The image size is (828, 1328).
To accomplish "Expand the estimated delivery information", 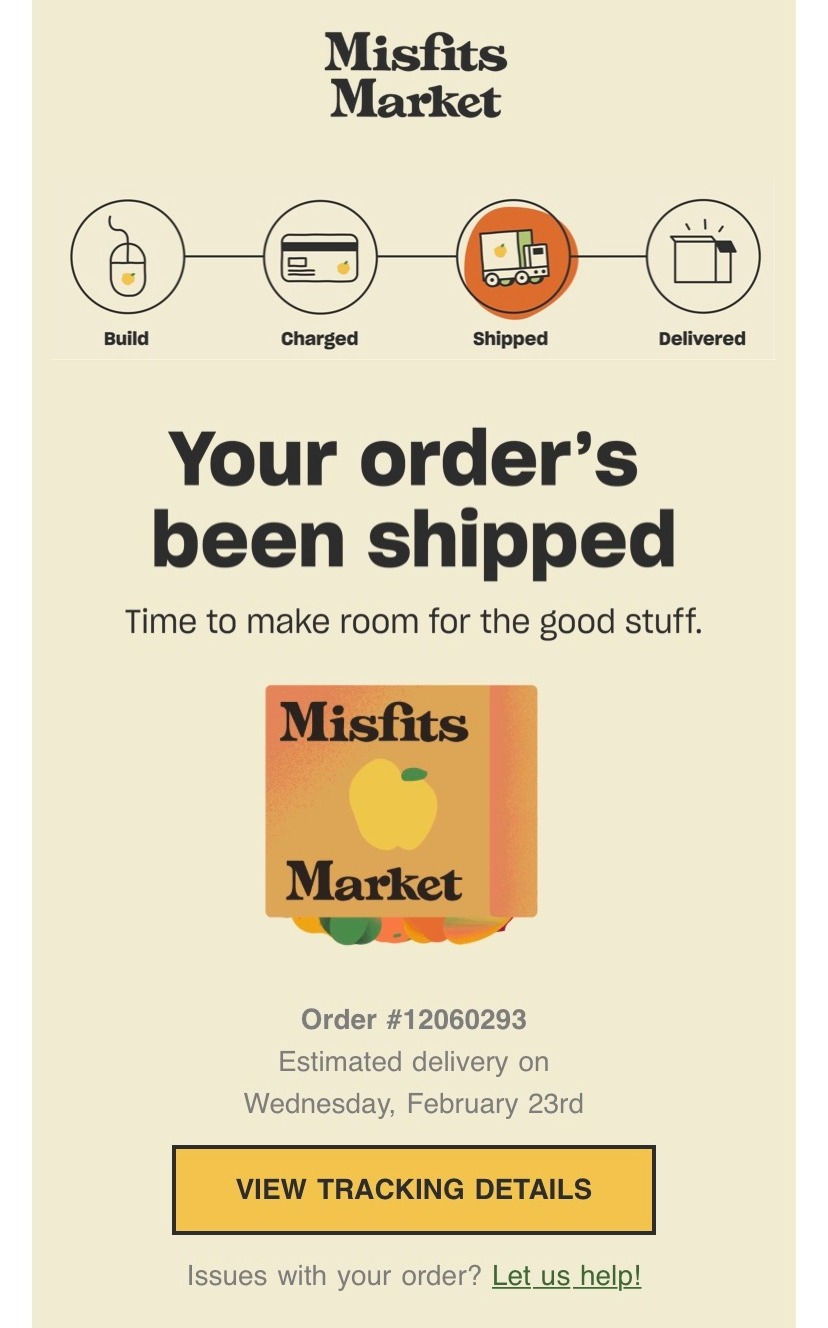I will click(414, 1082).
